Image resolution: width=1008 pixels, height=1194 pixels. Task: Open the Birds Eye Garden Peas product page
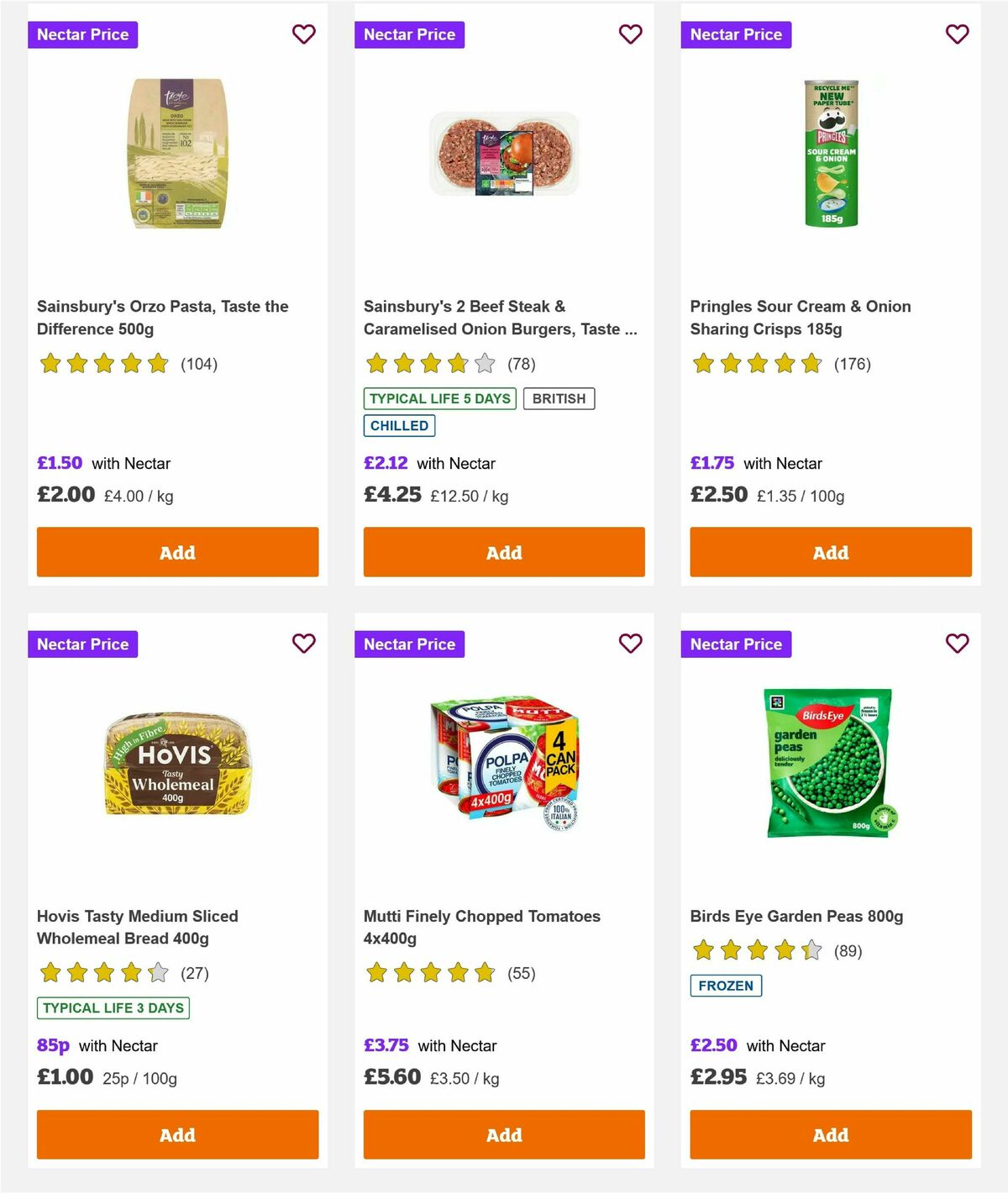796,916
